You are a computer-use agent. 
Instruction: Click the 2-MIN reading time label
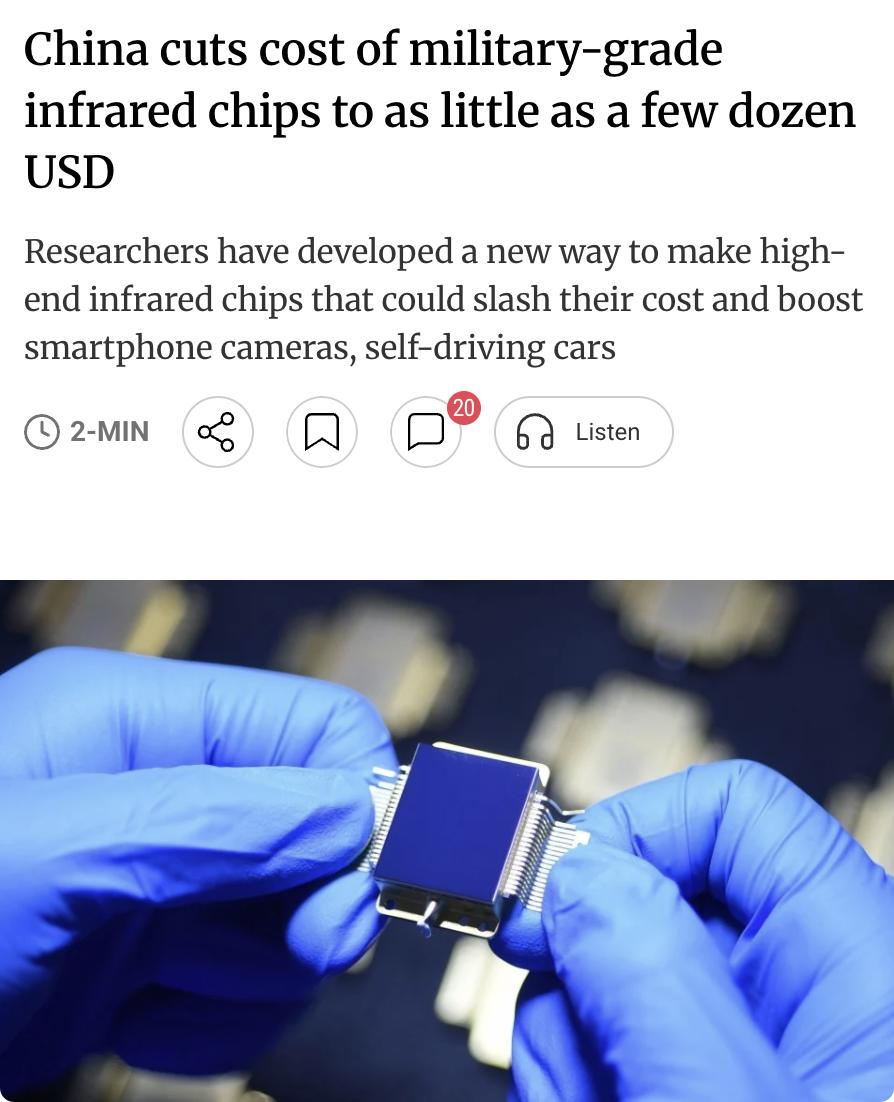[110, 432]
